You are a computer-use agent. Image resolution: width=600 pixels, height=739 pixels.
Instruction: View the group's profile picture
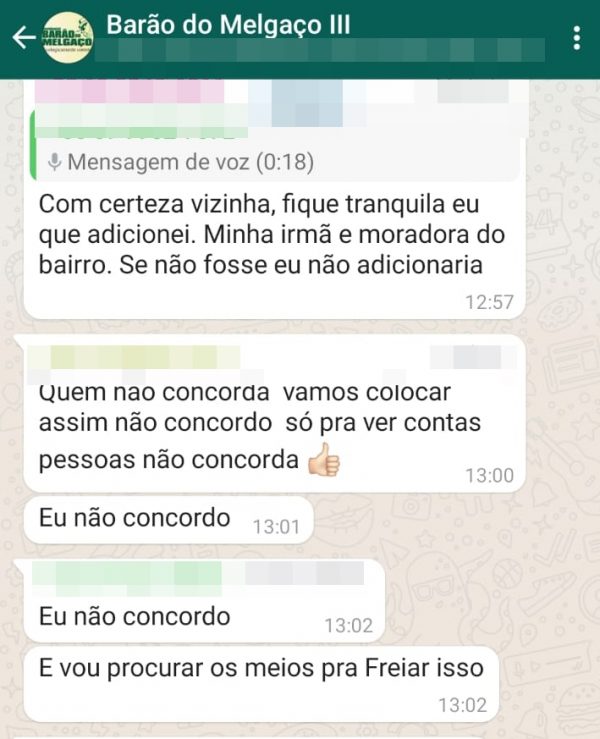(68, 38)
